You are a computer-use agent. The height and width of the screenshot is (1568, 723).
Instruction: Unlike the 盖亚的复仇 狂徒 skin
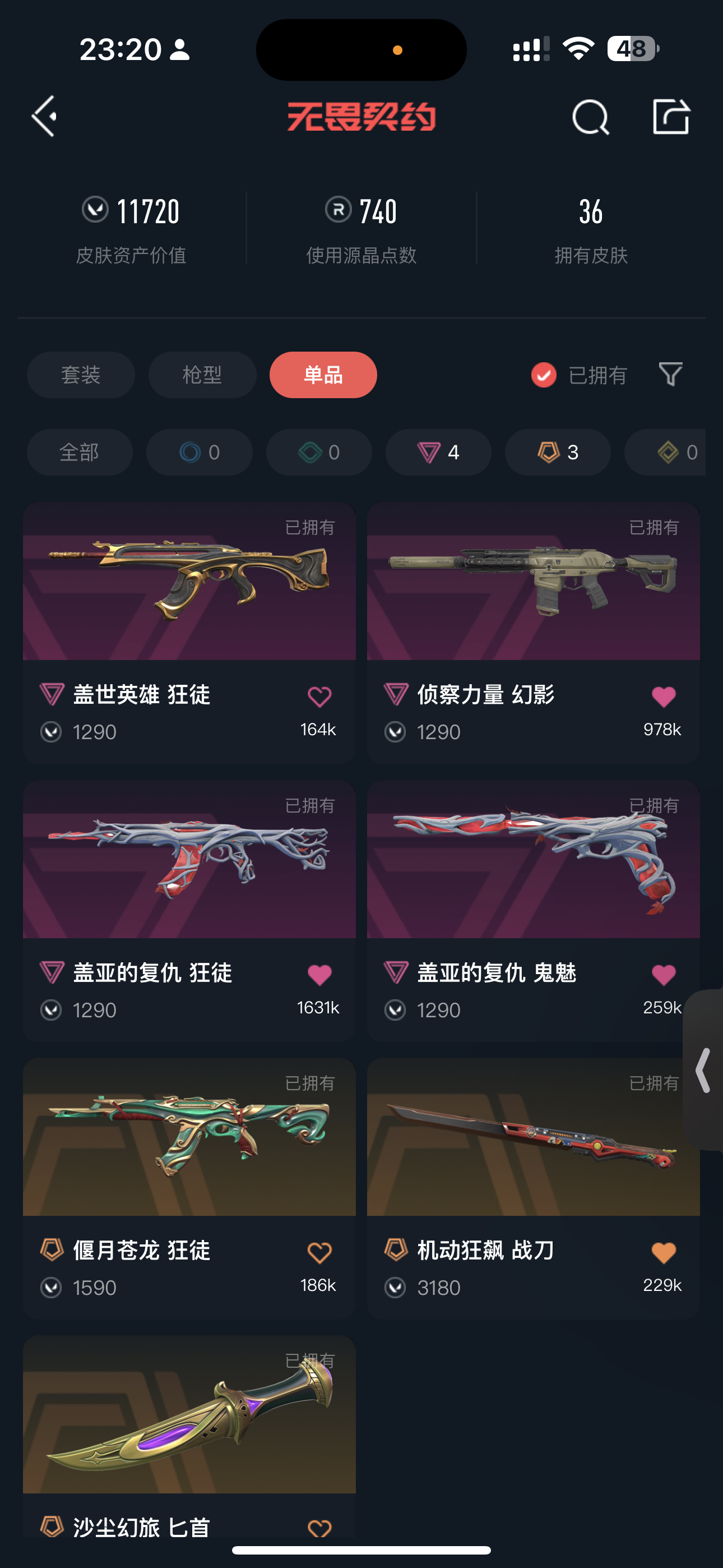coord(319,975)
